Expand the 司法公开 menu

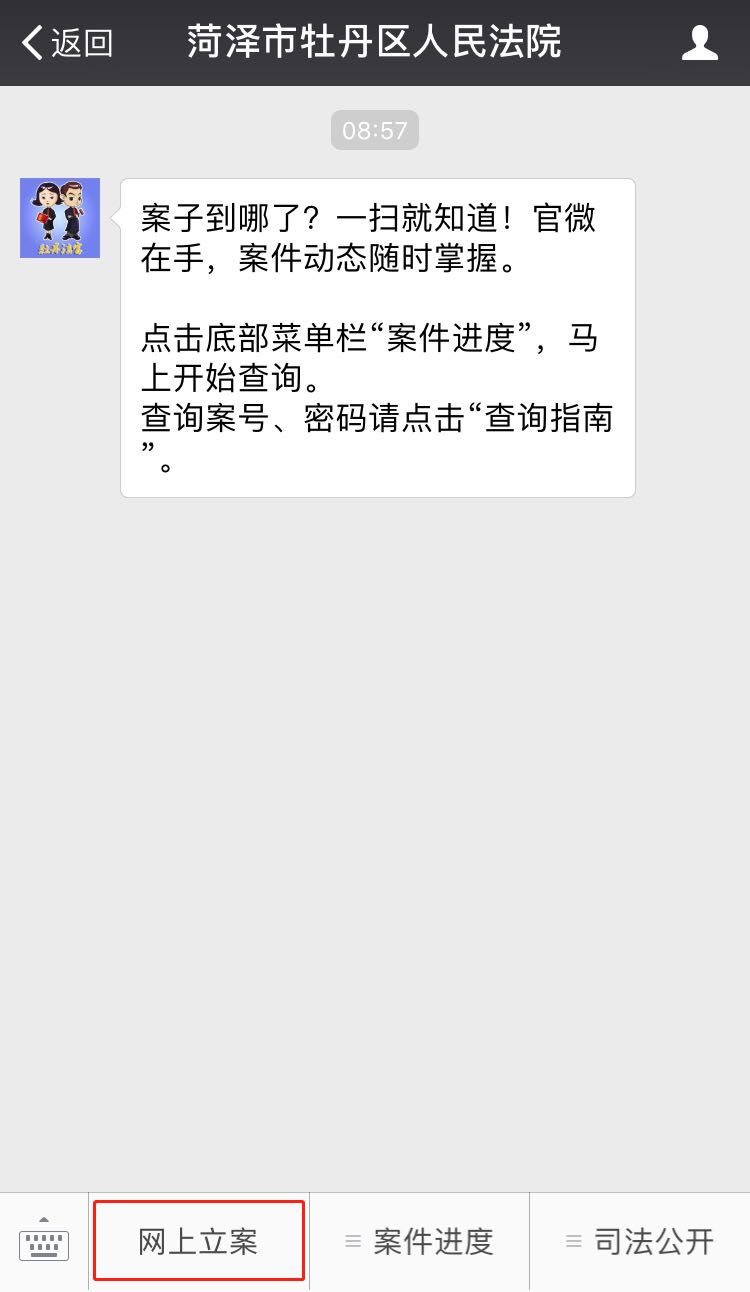click(x=640, y=1241)
